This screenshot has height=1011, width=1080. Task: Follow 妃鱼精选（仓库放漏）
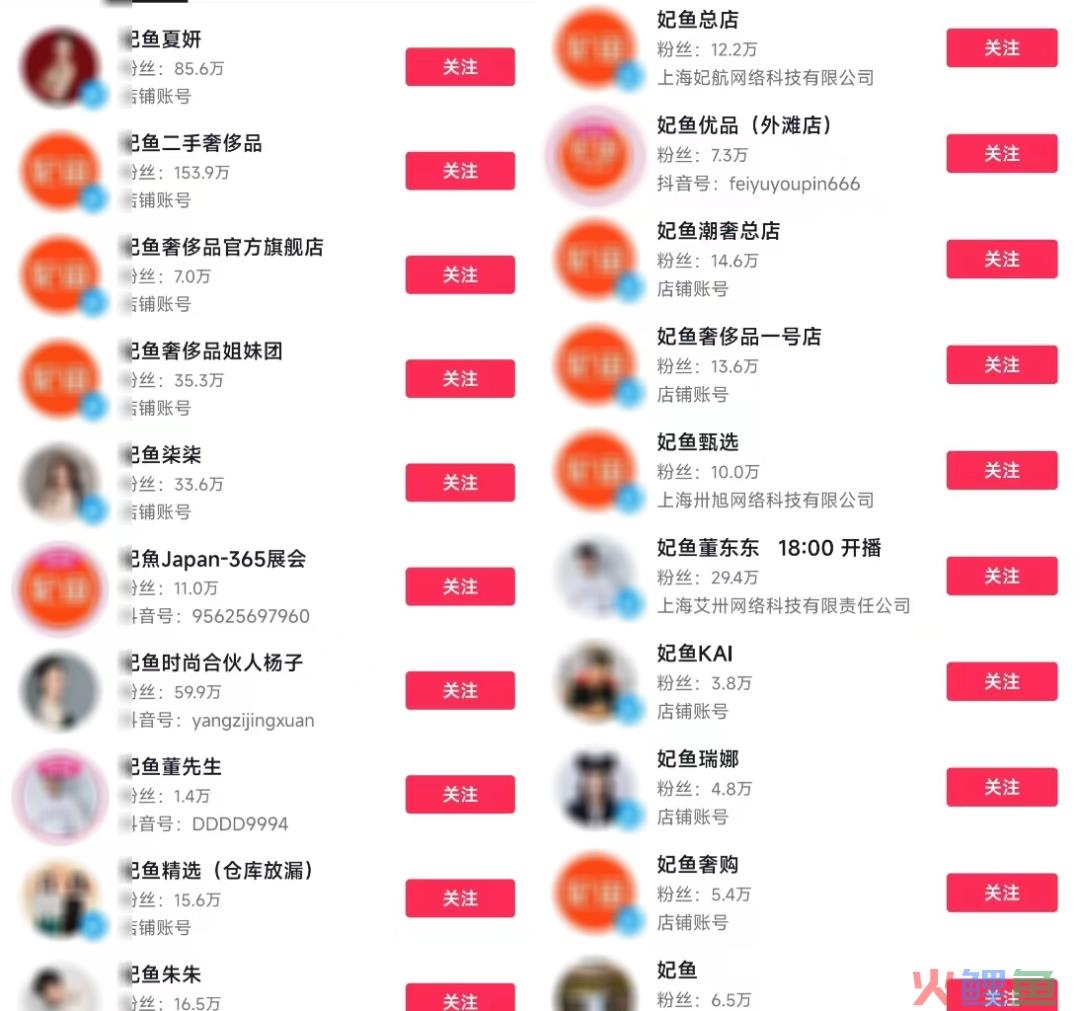pyautogui.click(x=460, y=899)
